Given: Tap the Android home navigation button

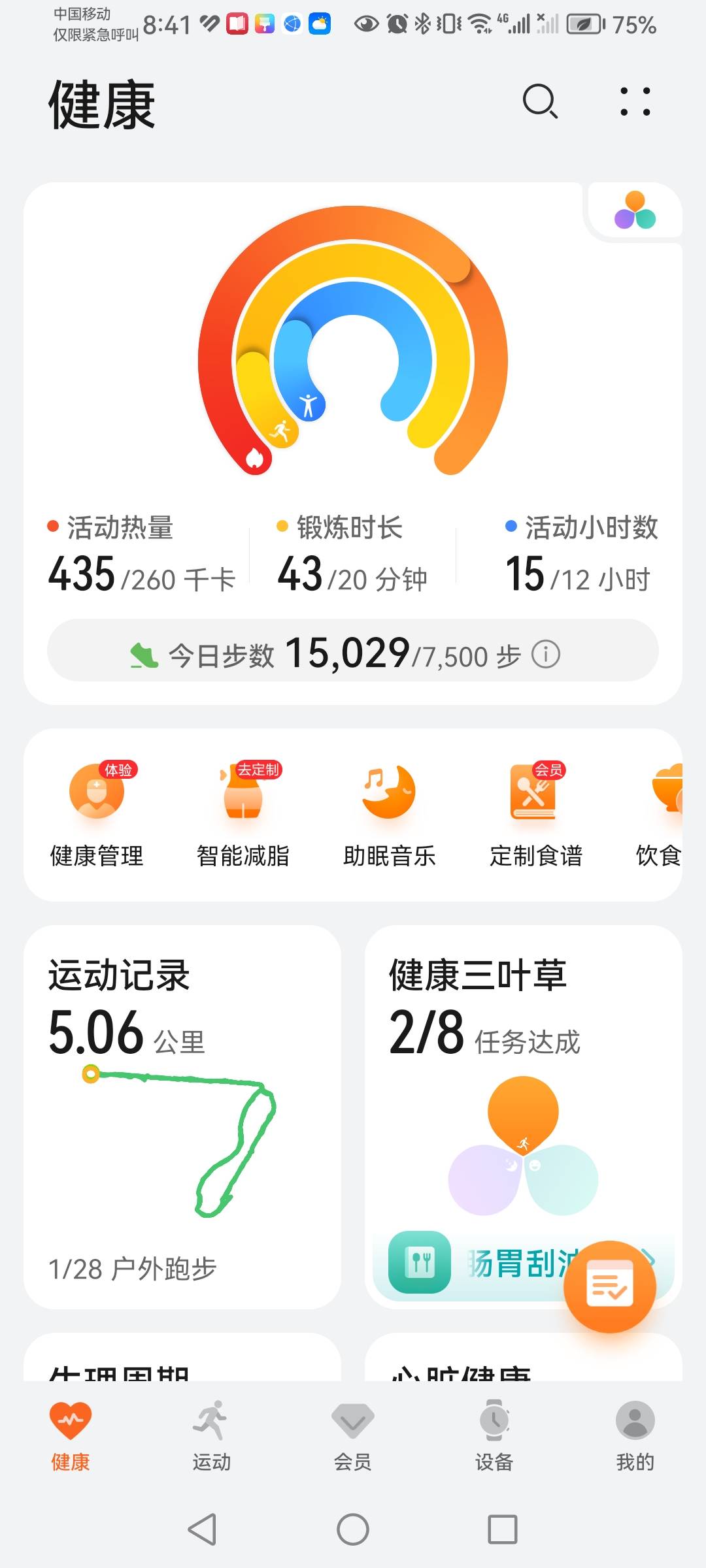Looking at the screenshot, I should tap(353, 1529).
